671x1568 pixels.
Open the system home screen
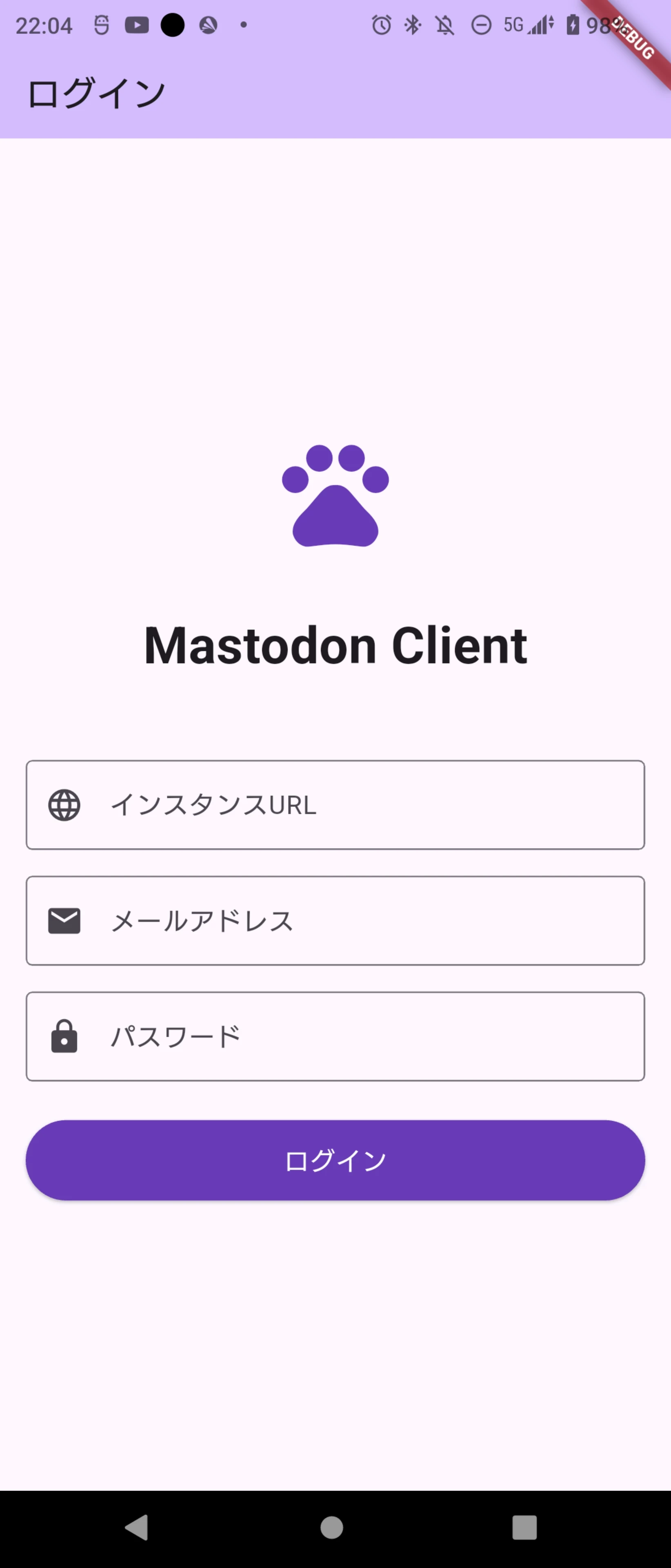click(331, 1527)
